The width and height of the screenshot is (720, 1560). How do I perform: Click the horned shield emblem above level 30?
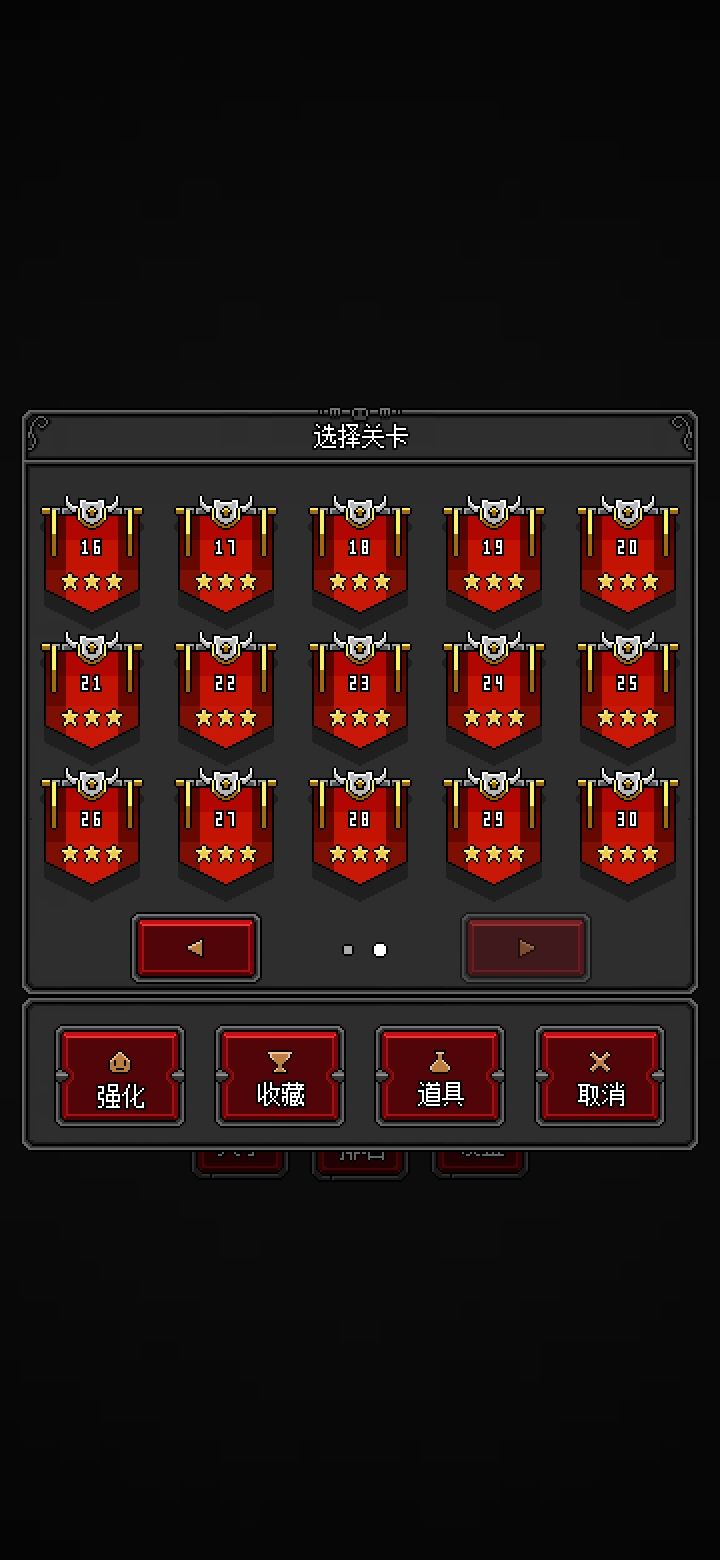tap(627, 781)
